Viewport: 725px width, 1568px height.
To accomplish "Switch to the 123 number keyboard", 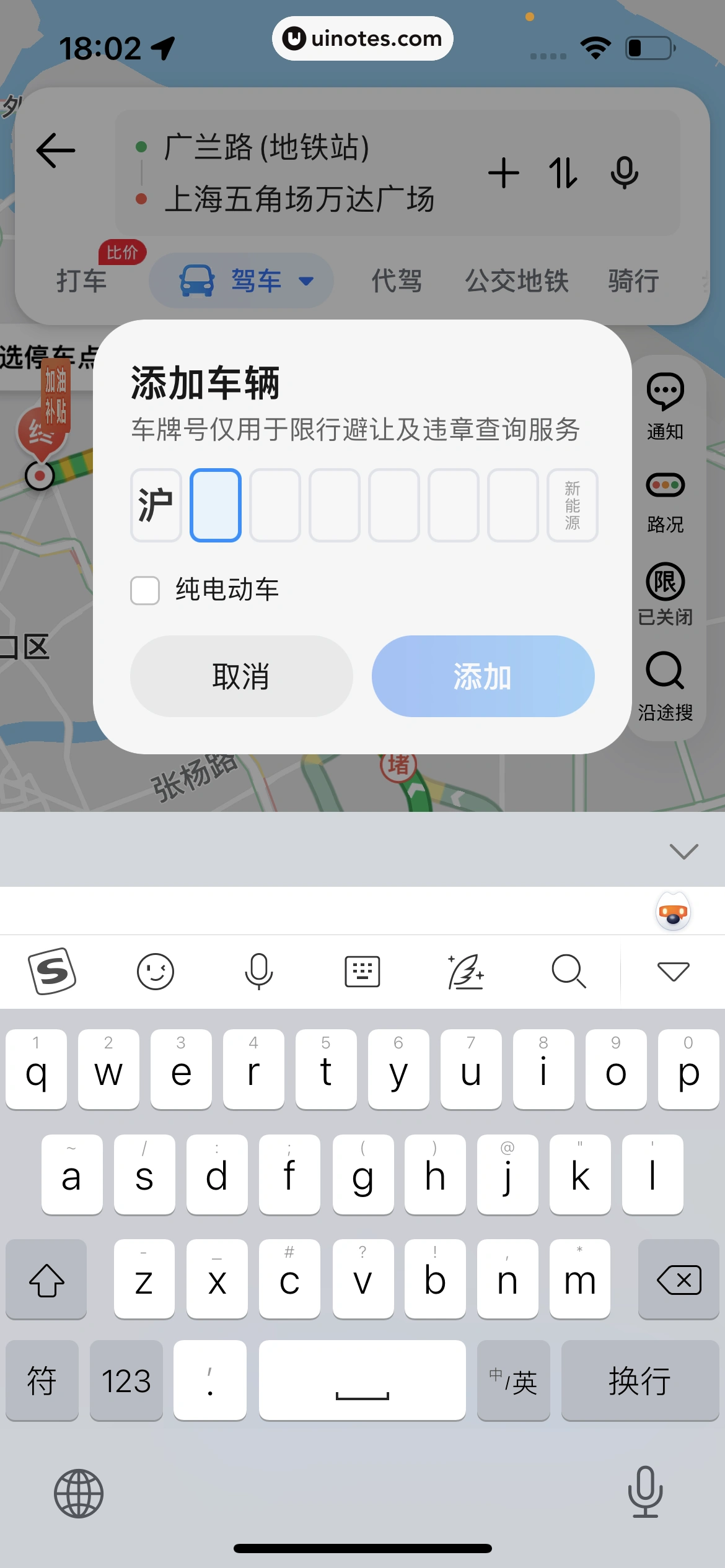I will point(126,1380).
